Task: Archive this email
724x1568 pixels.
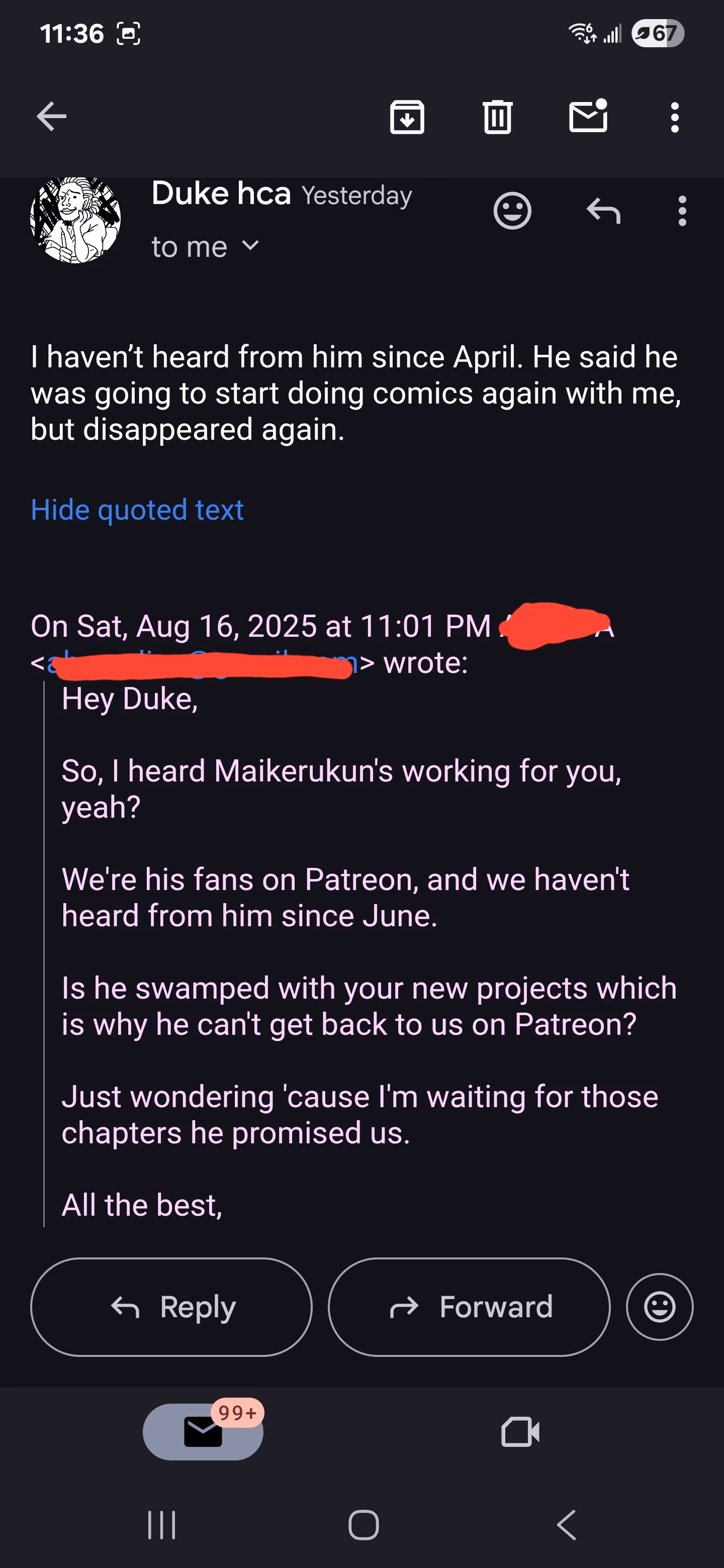Action: (407, 117)
